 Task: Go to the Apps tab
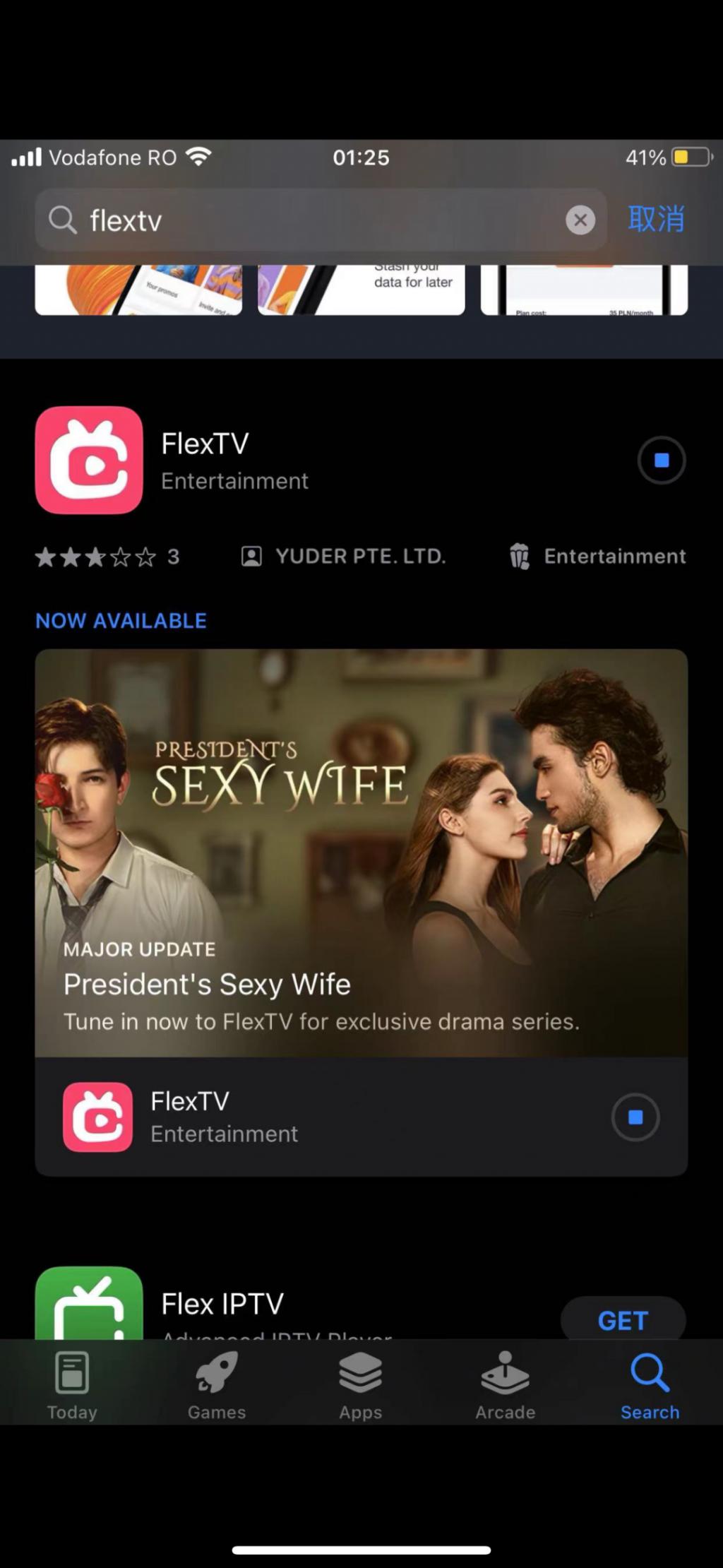pyautogui.click(x=361, y=1386)
